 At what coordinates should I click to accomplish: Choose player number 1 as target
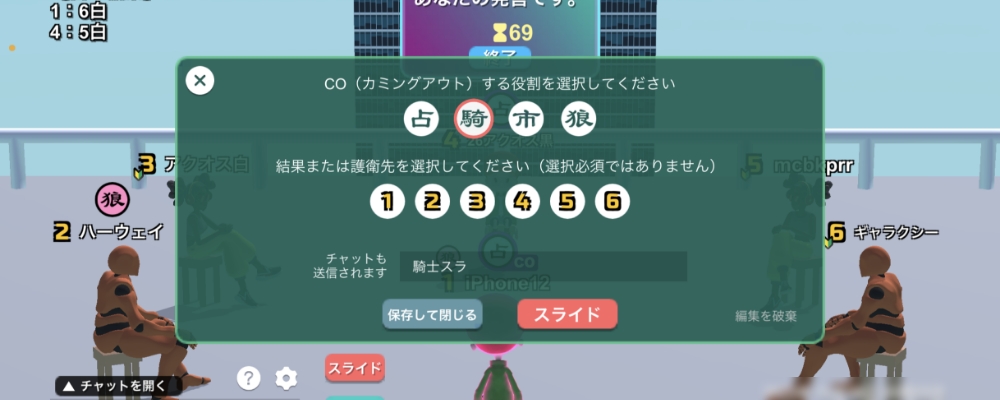(x=387, y=202)
